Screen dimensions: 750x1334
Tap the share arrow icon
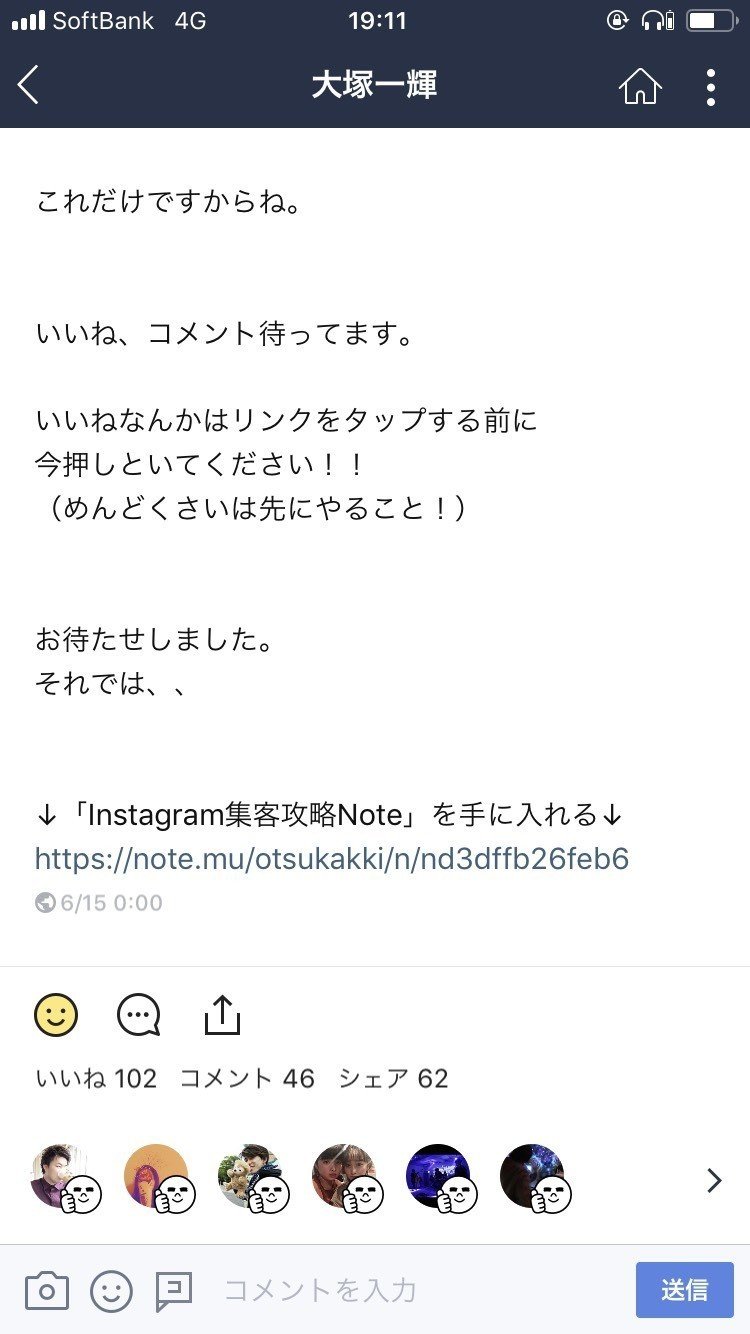221,1014
